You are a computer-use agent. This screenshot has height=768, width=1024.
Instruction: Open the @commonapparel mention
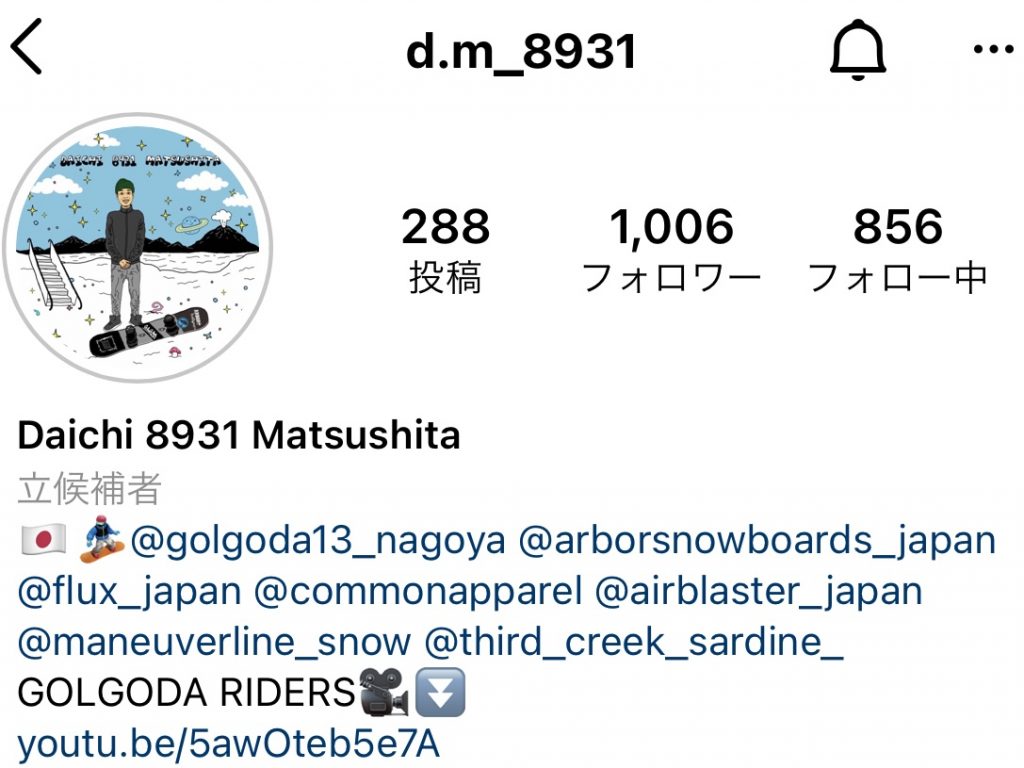(418, 591)
